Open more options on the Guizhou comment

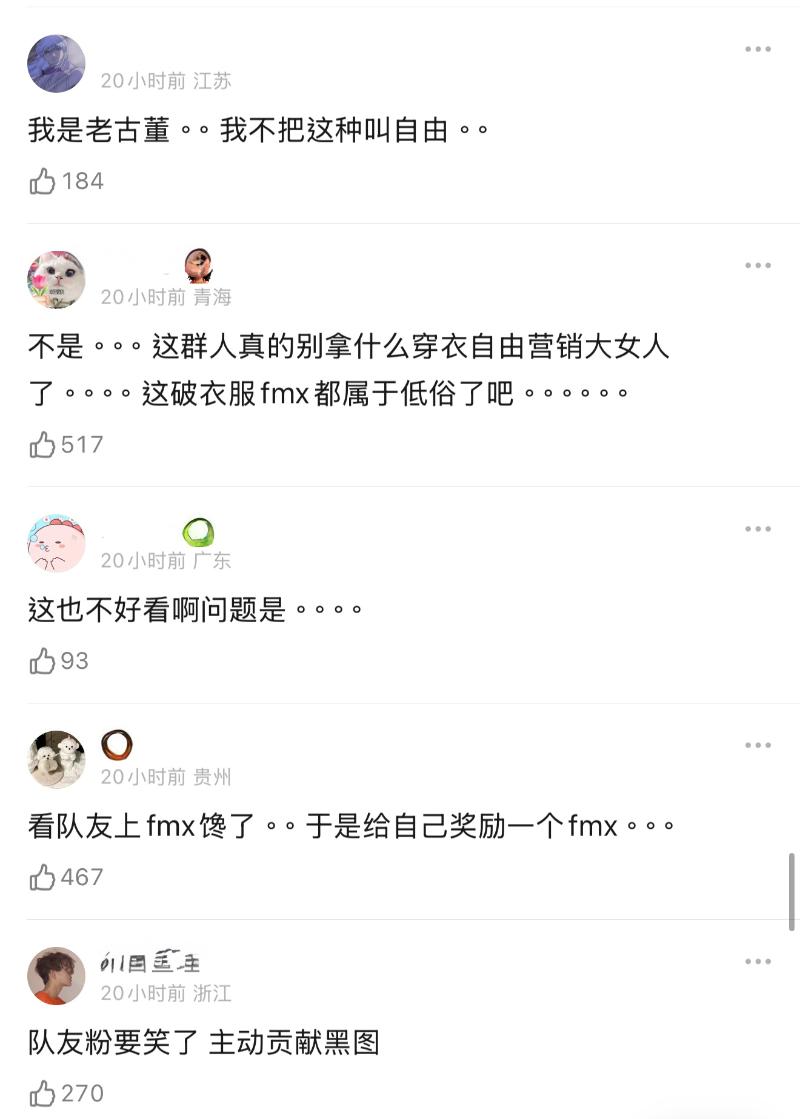coord(757,745)
